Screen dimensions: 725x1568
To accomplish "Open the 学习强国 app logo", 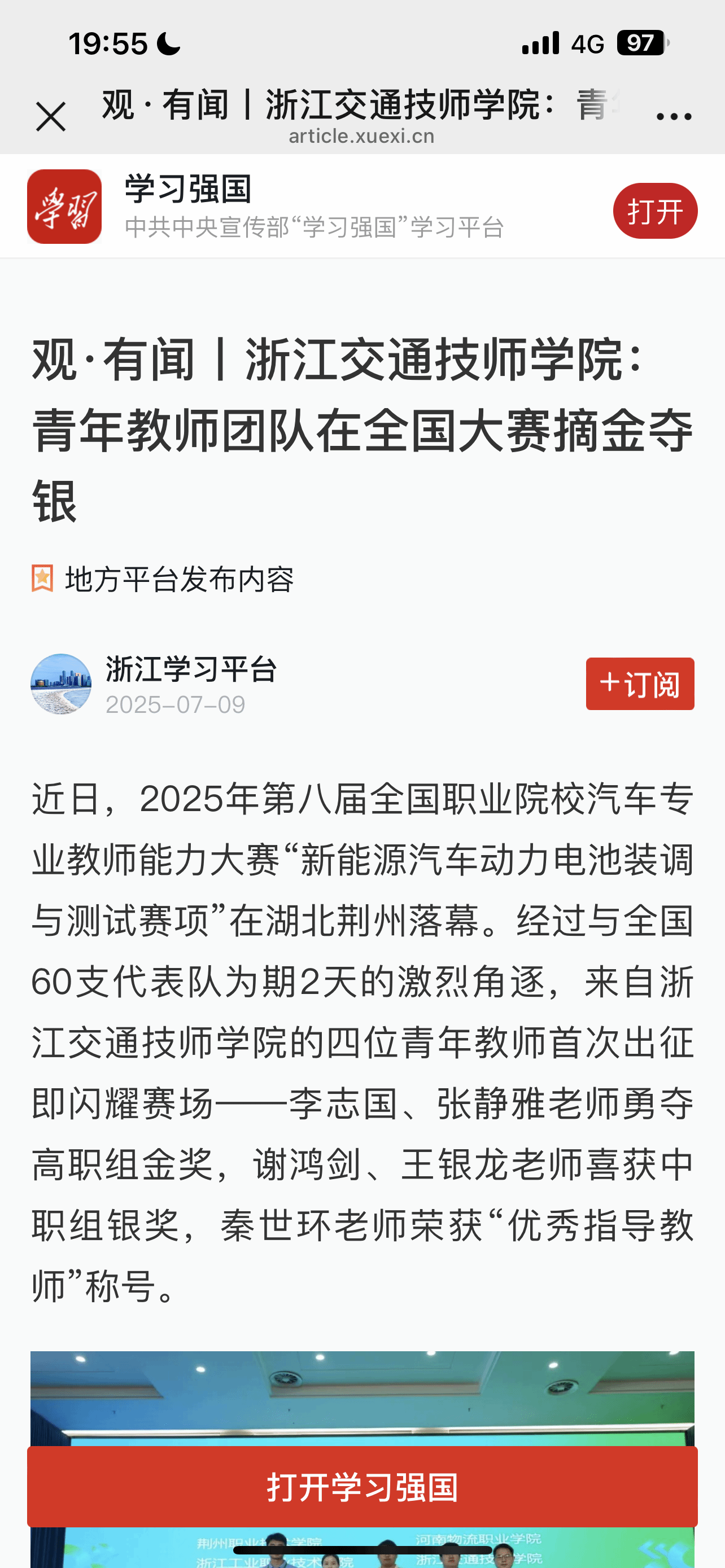I will (x=64, y=207).
